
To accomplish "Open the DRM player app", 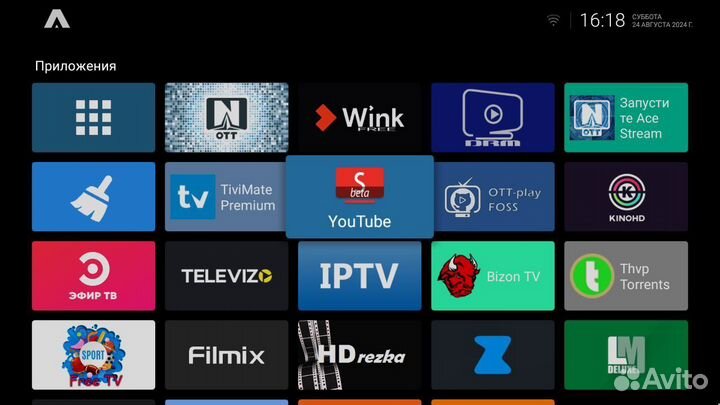I will pyautogui.click(x=492, y=118).
